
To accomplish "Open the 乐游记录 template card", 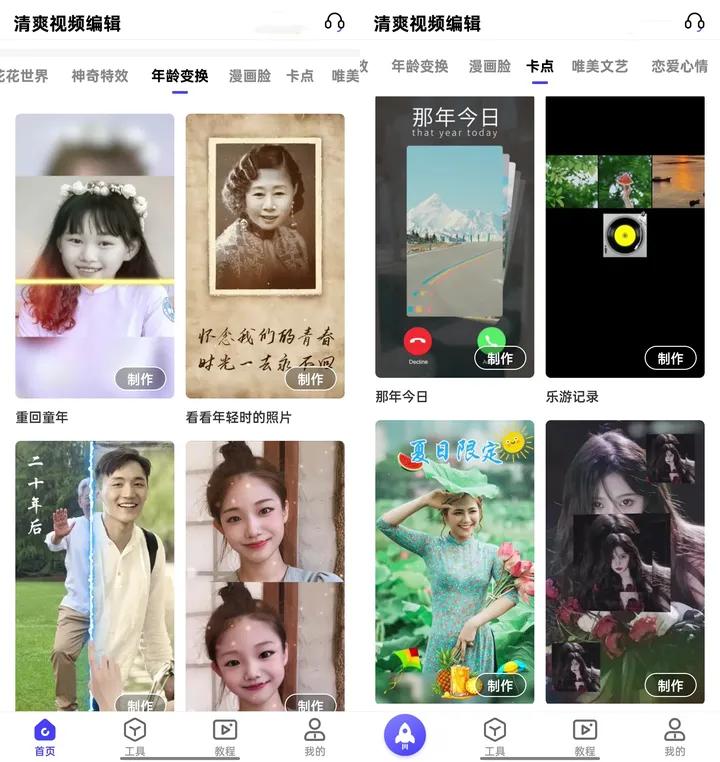I will [624, 236].
